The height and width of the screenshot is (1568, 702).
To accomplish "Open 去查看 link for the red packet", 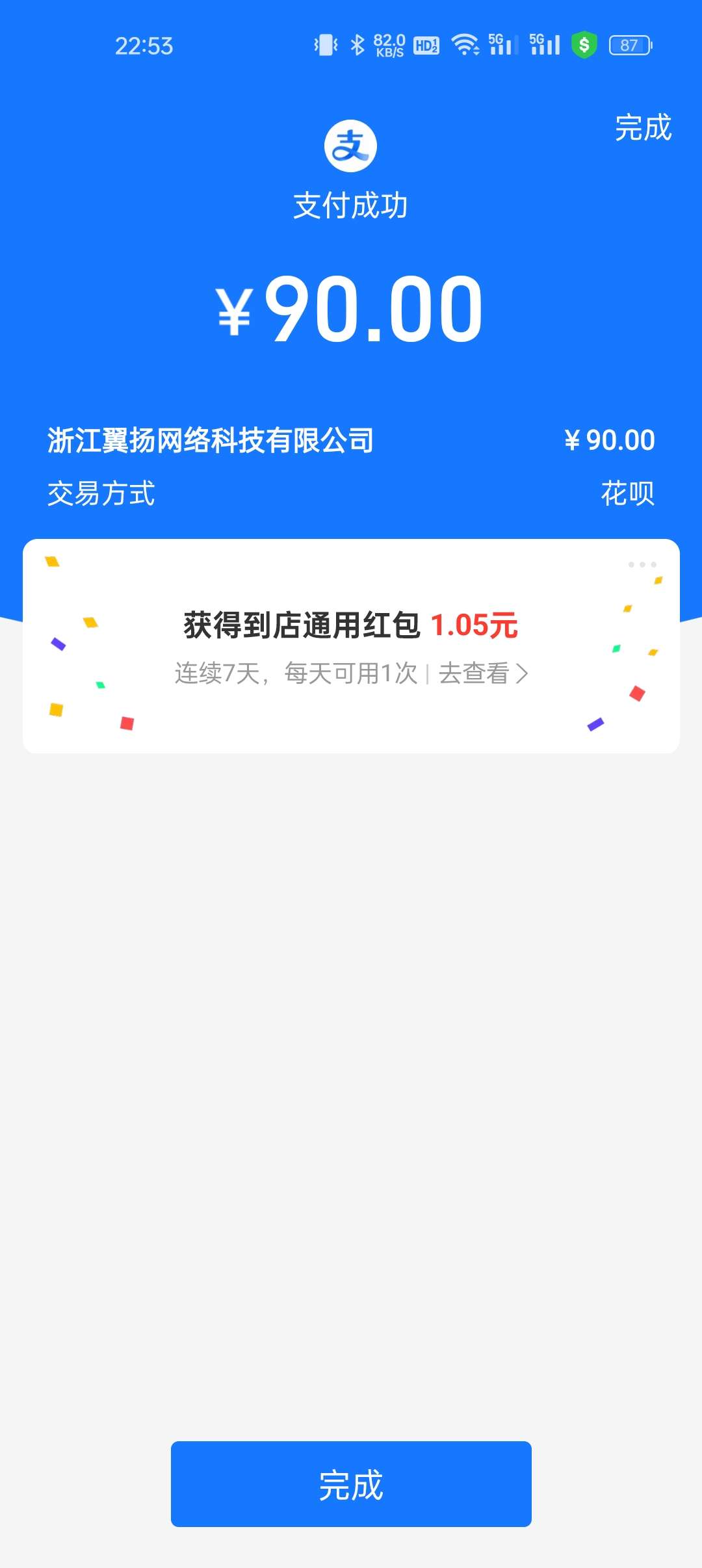I will (x=482, y=673).
